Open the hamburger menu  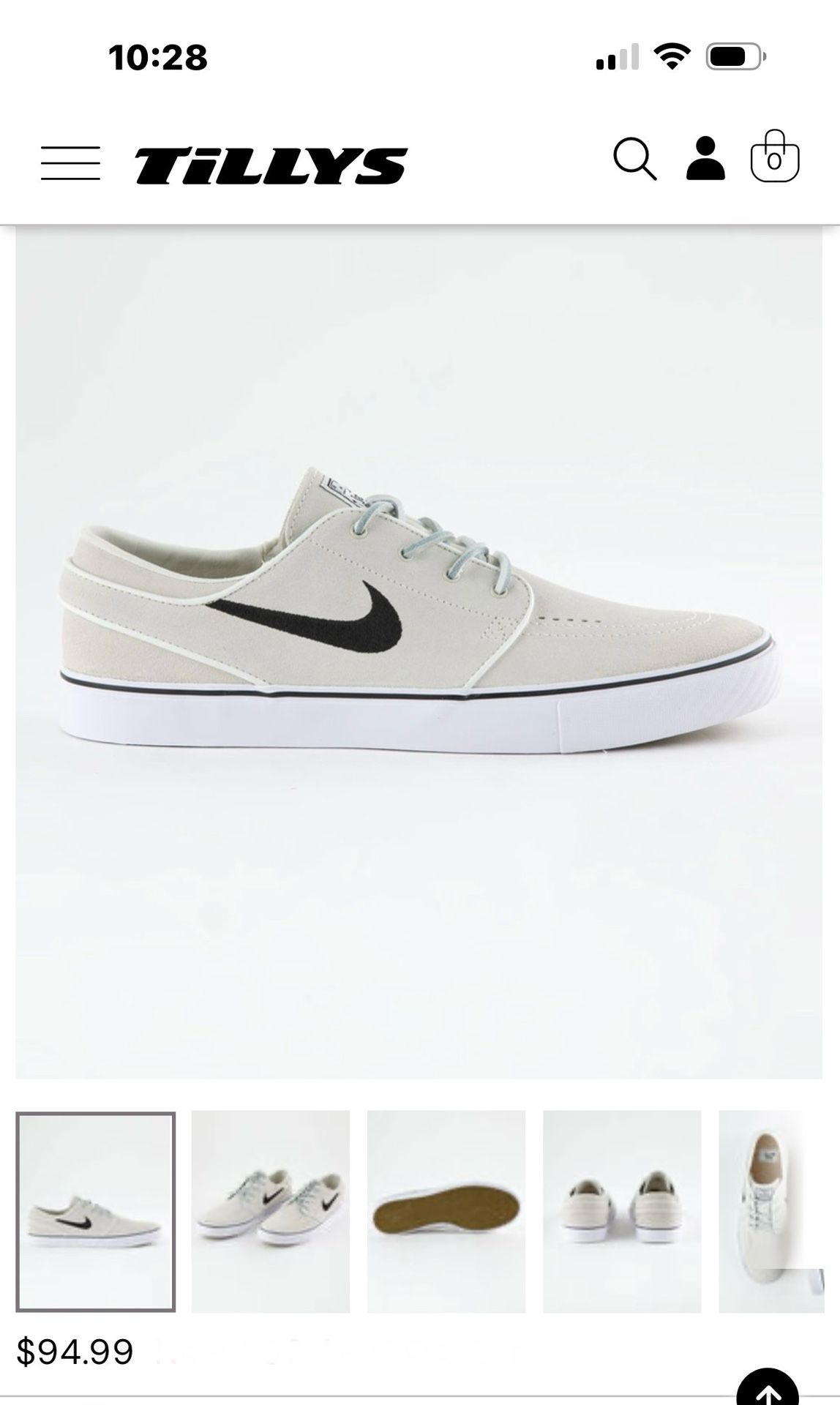point(70,163)
